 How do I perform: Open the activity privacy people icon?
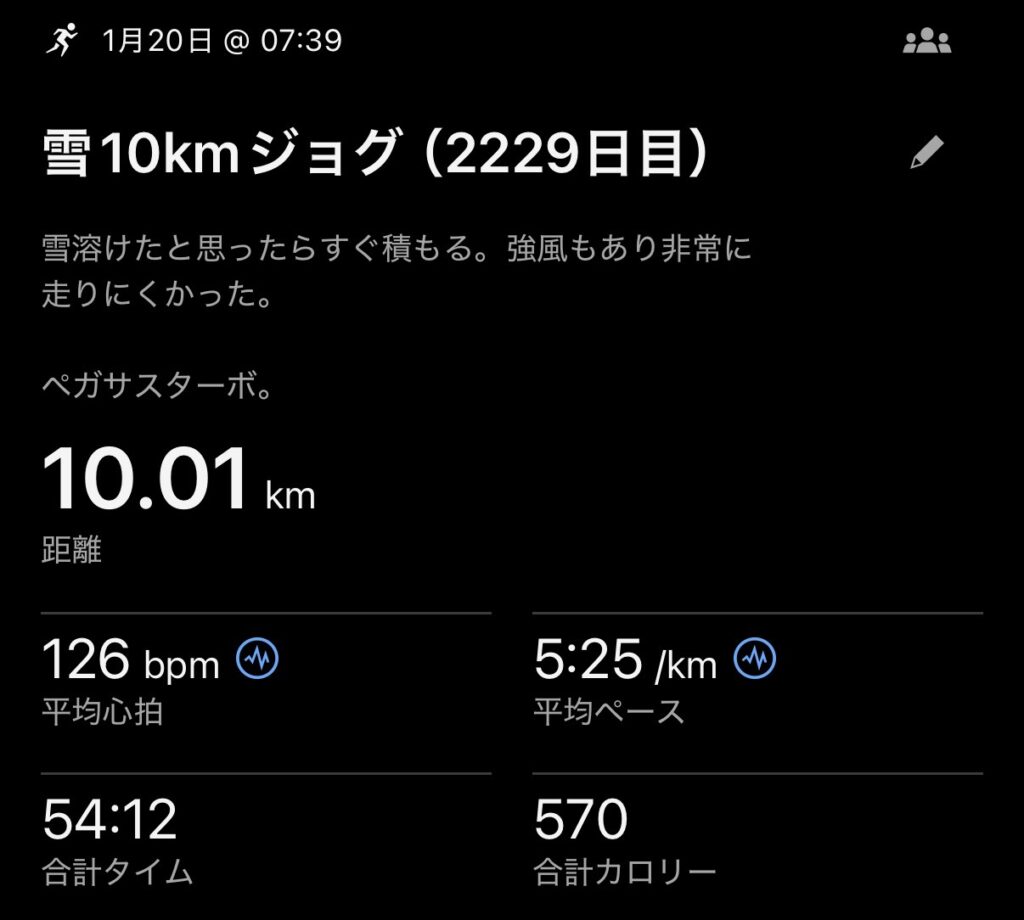point(927,42)
